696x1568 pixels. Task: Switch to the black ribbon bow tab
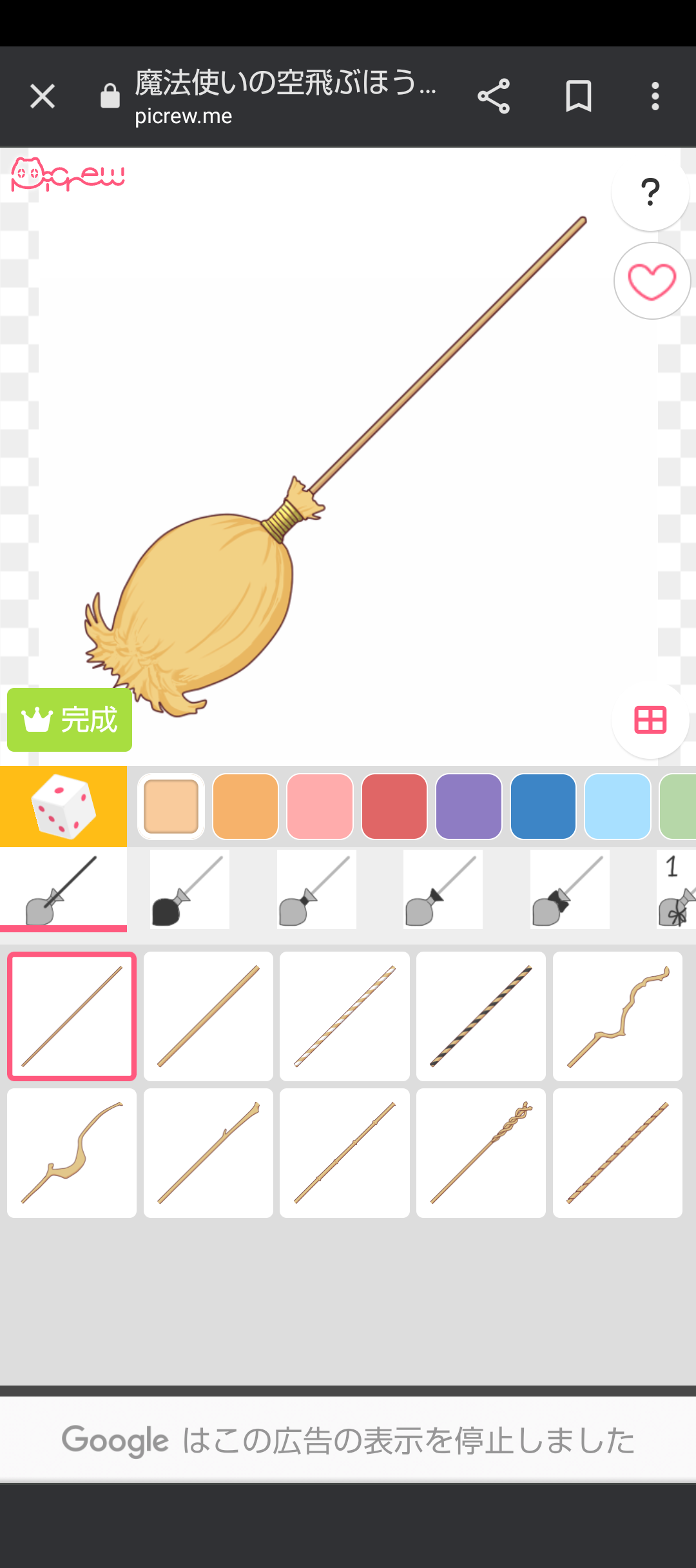(570, 890)
